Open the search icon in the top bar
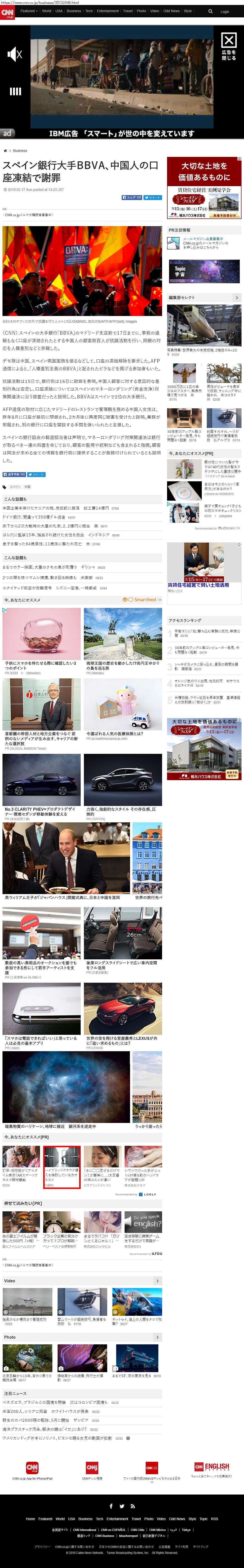 210,11
